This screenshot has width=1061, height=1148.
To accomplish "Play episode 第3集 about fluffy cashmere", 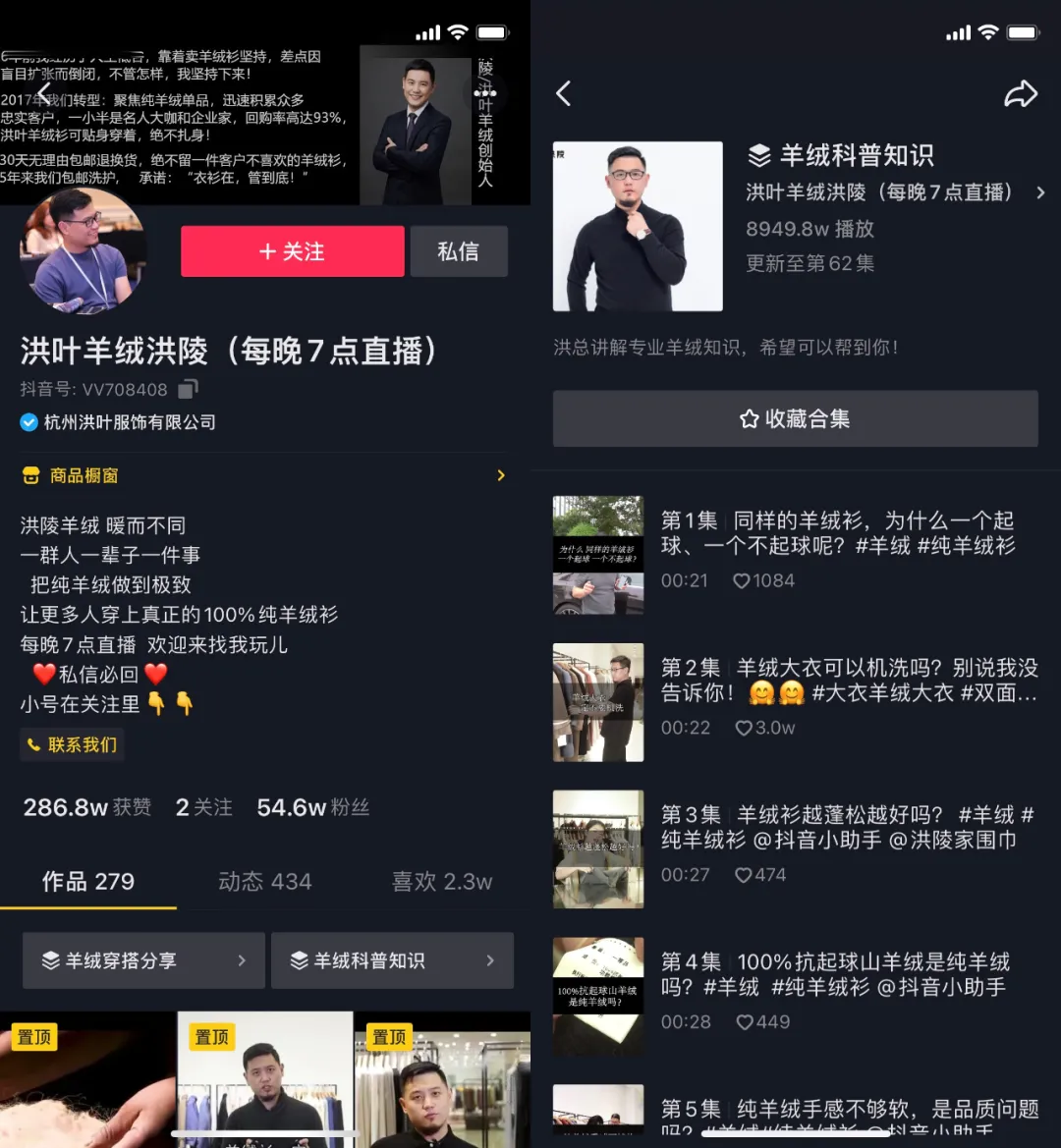I will coord(597,849).
